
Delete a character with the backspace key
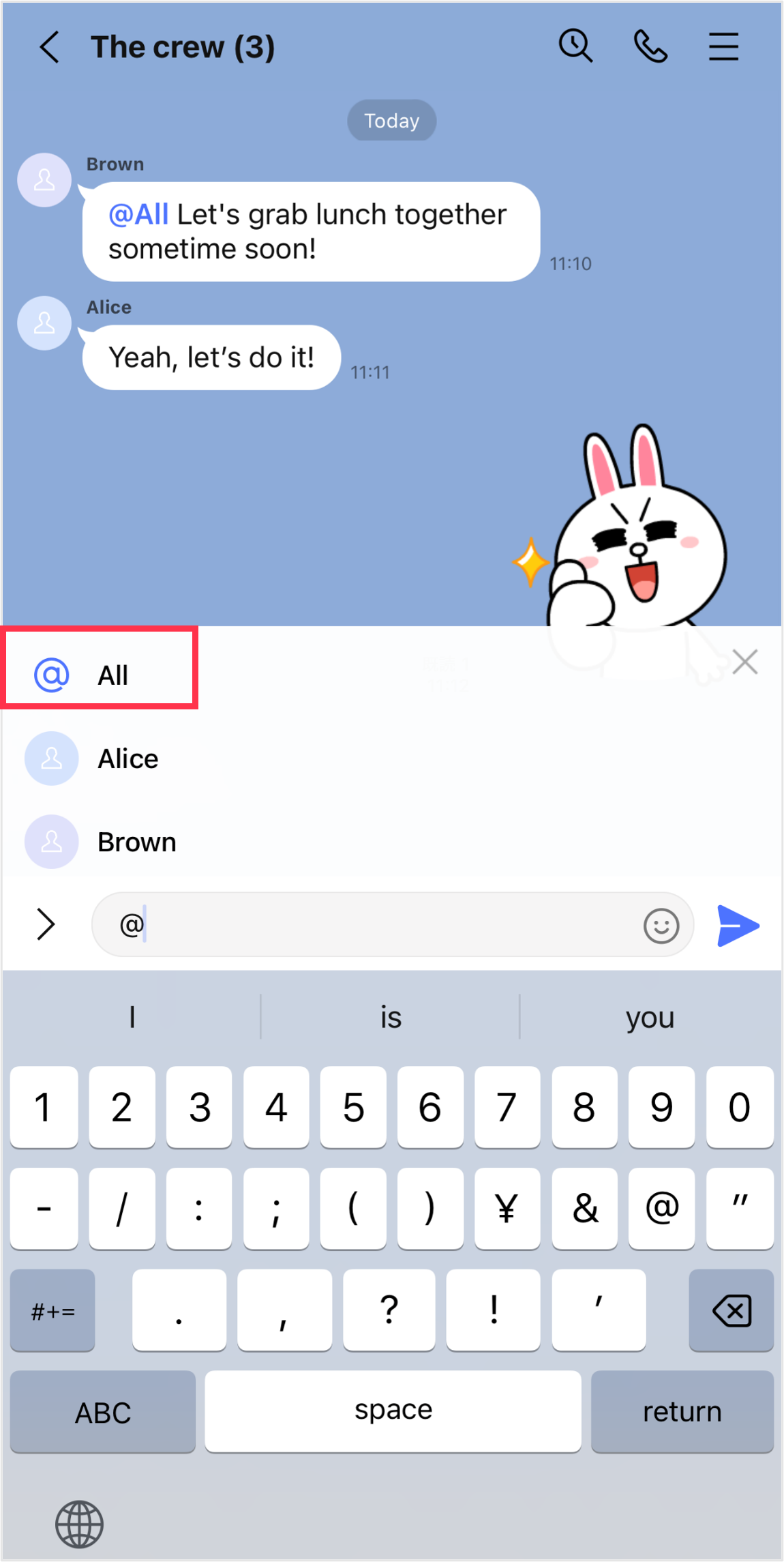[731, 1310]
